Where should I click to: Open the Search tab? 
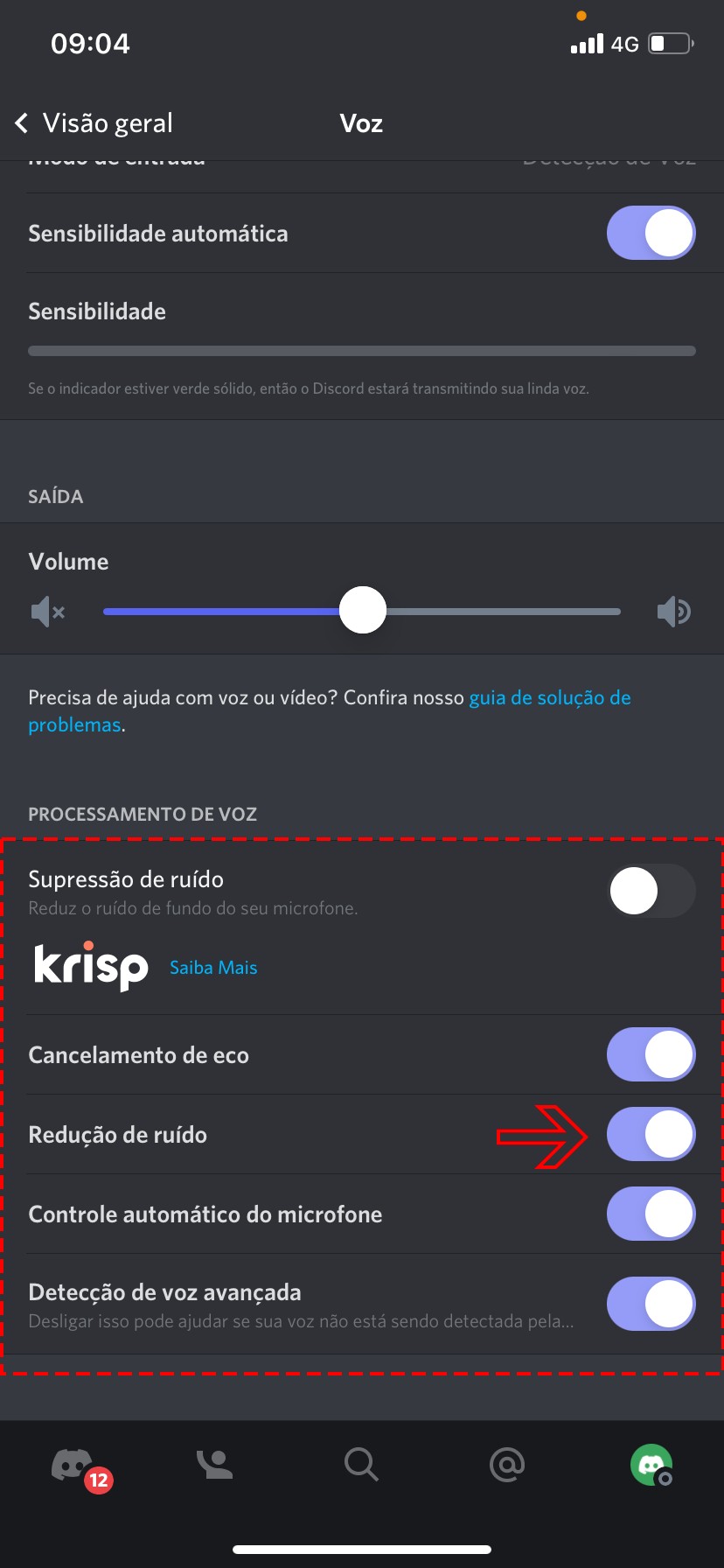click(x=360, y=1464)
